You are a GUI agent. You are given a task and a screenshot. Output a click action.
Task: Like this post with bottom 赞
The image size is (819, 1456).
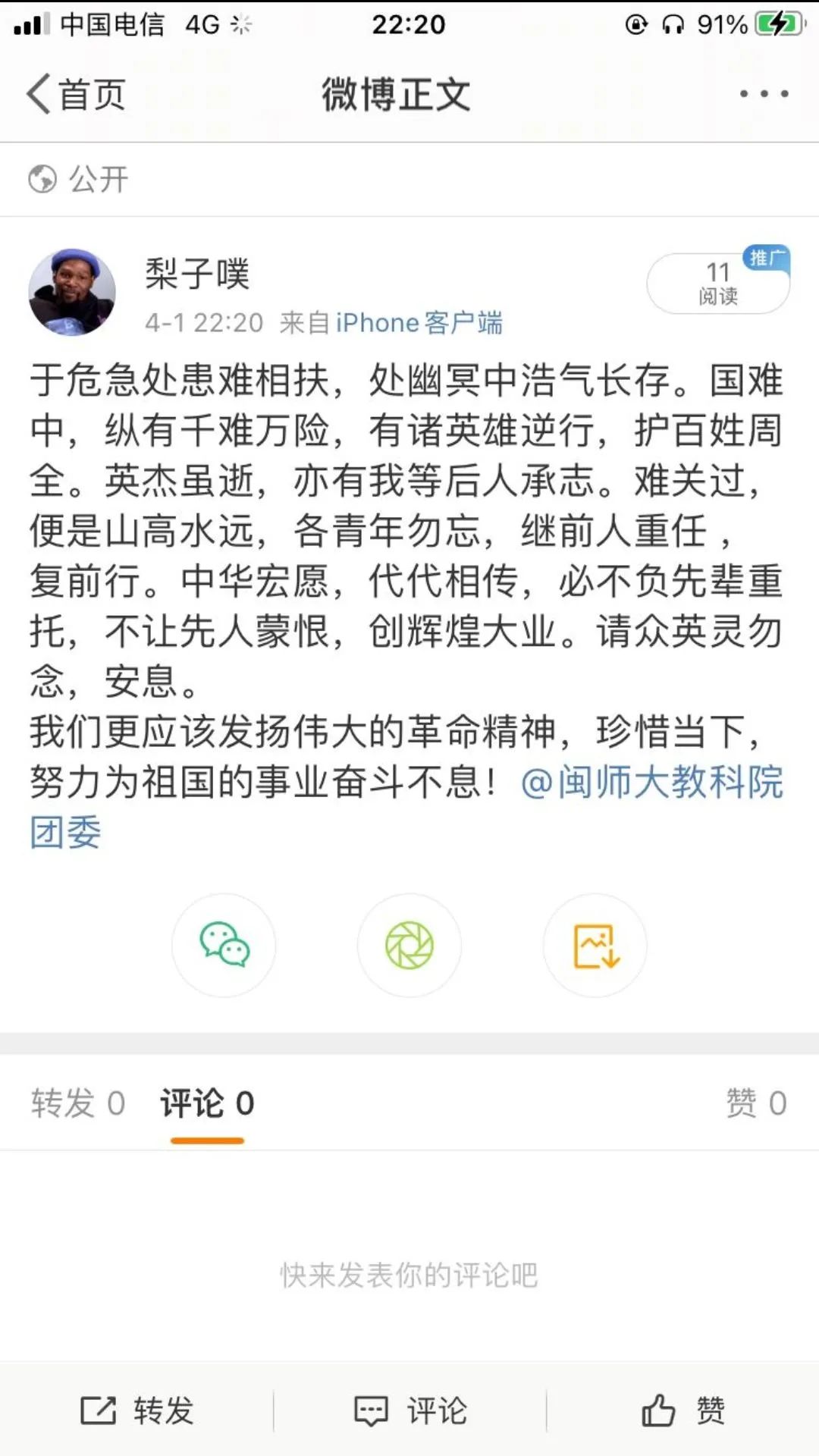[x=682, y=1410]
